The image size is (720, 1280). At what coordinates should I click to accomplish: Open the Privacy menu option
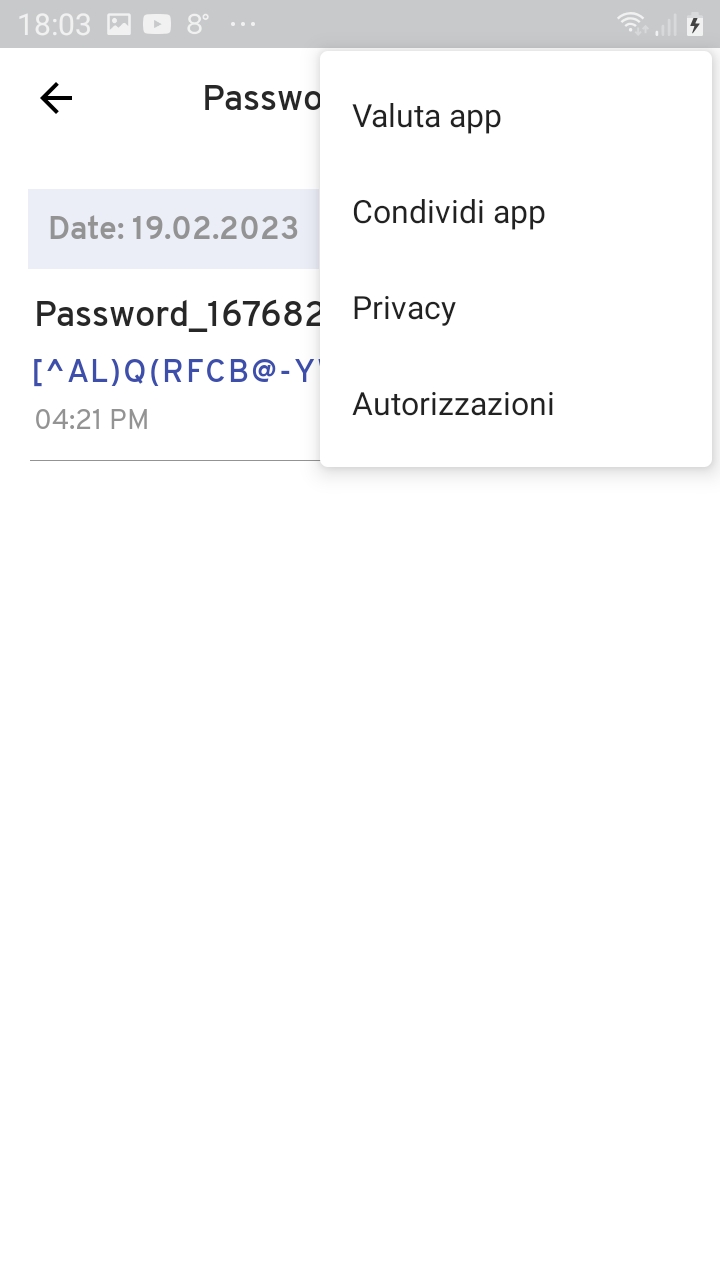click(403, 308)
